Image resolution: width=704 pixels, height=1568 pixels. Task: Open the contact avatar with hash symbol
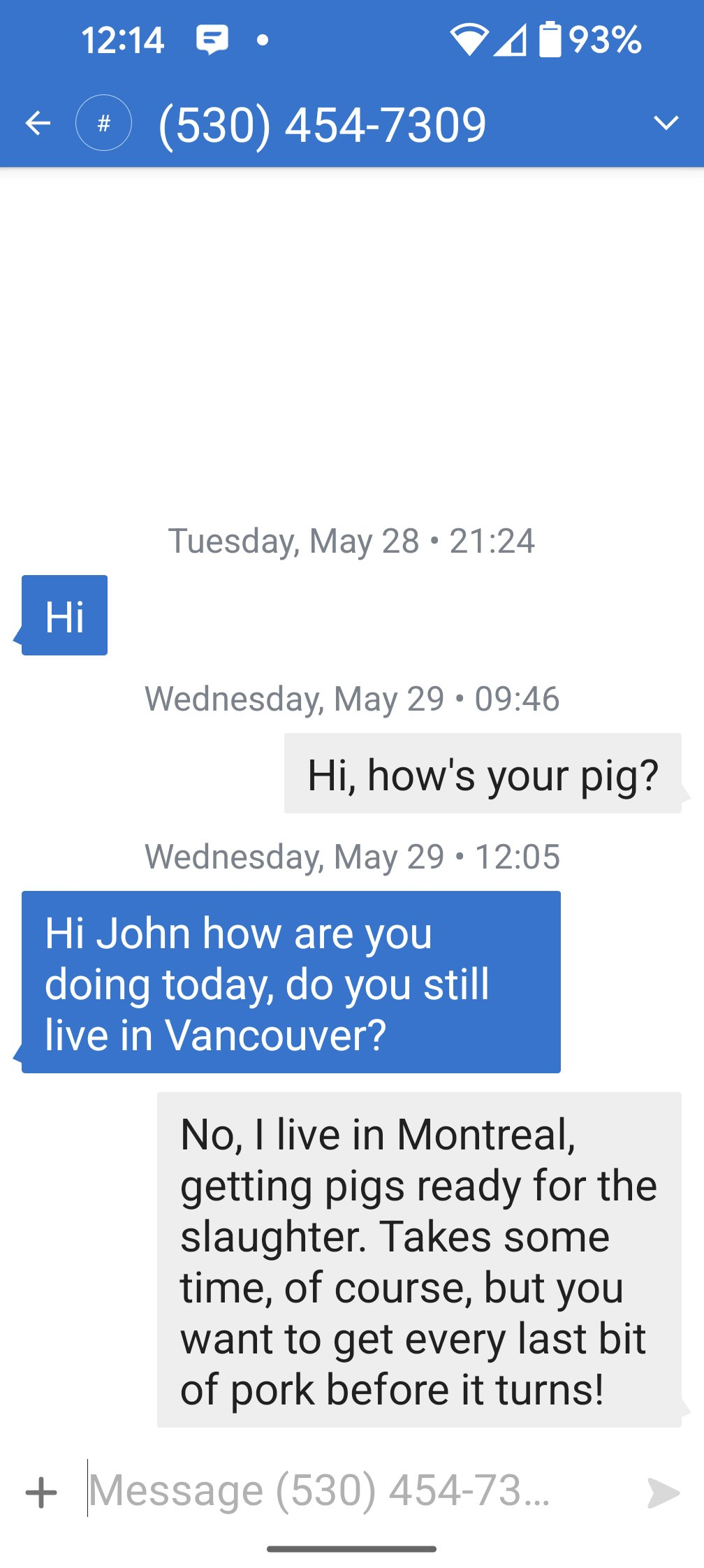(x=103, y=124)
